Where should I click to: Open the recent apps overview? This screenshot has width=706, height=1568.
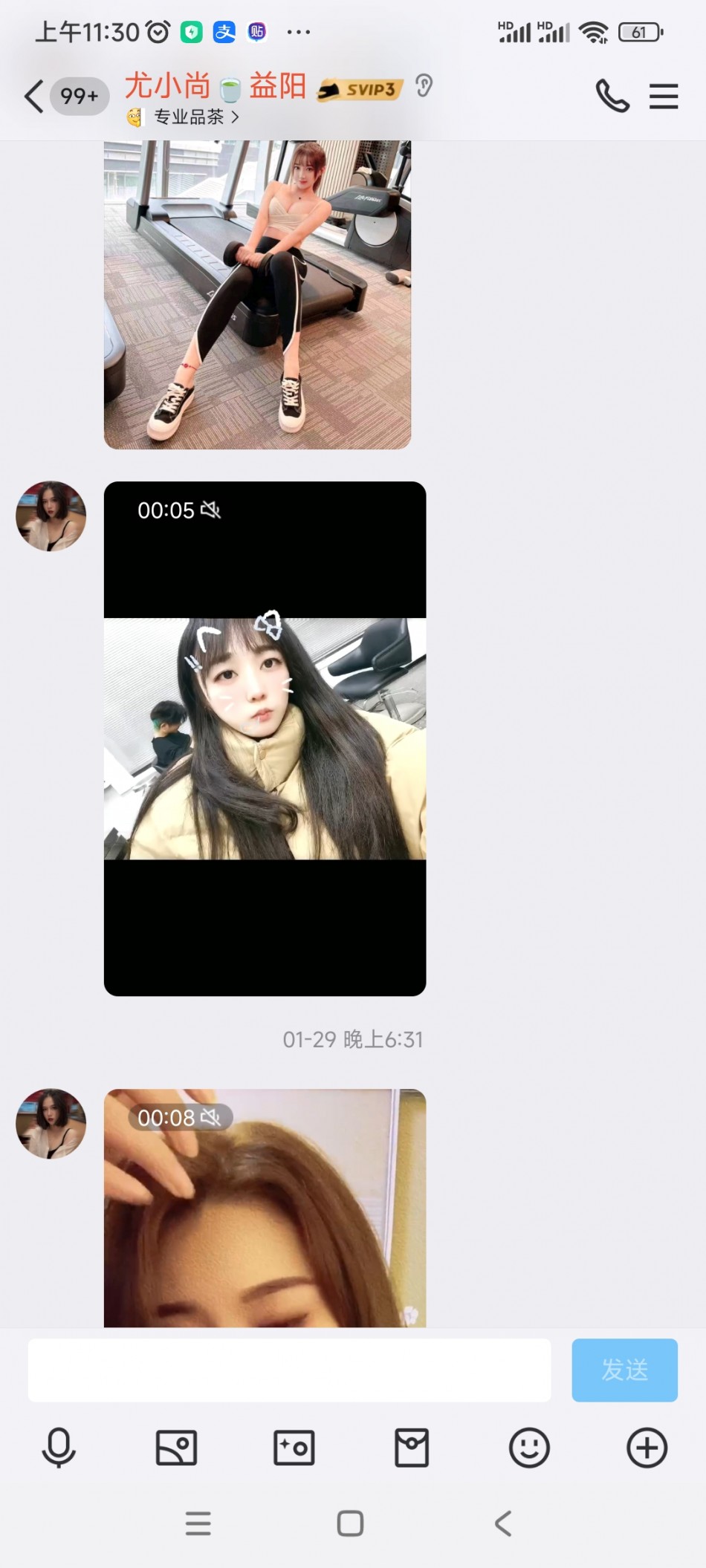(198, 1523)
